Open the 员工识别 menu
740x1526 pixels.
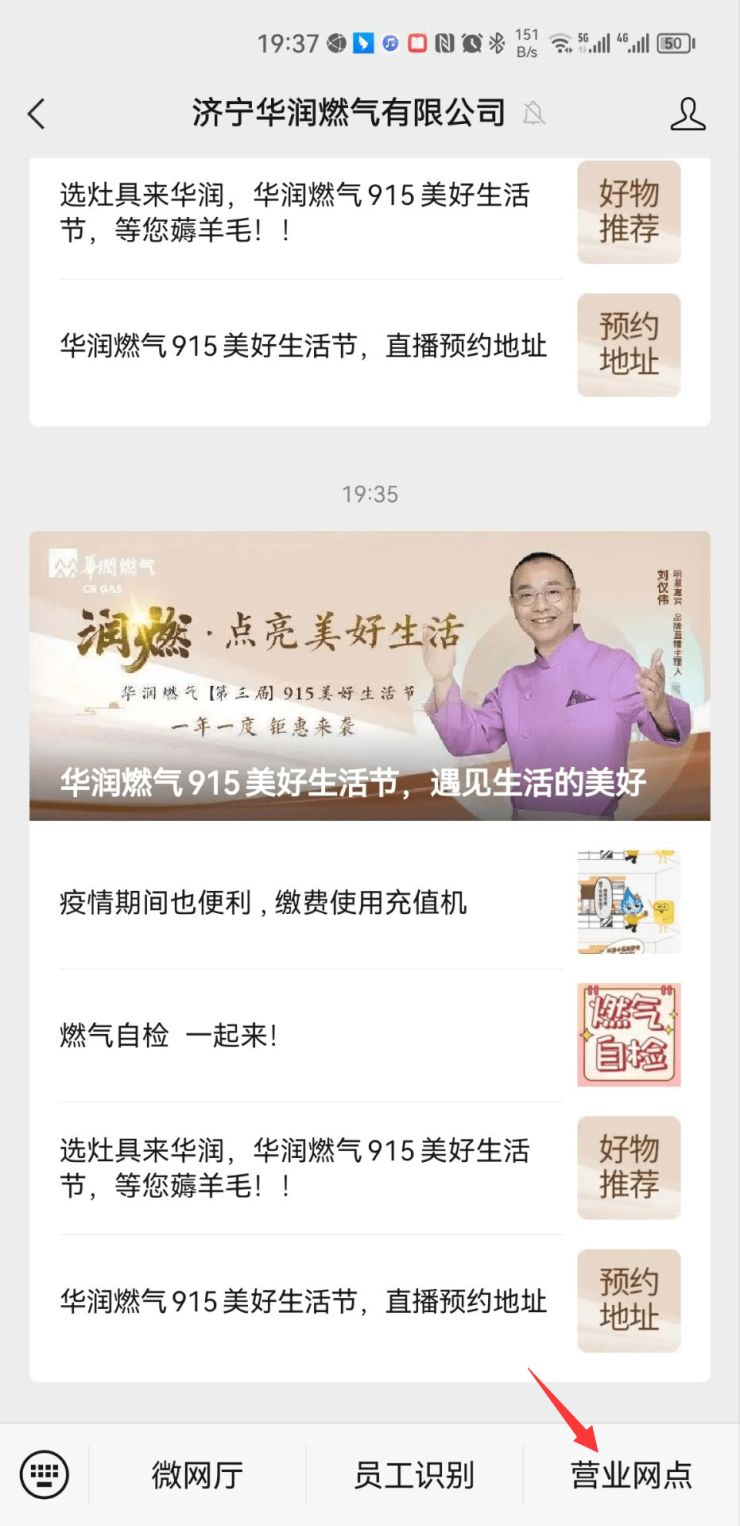pos(414,1475)
